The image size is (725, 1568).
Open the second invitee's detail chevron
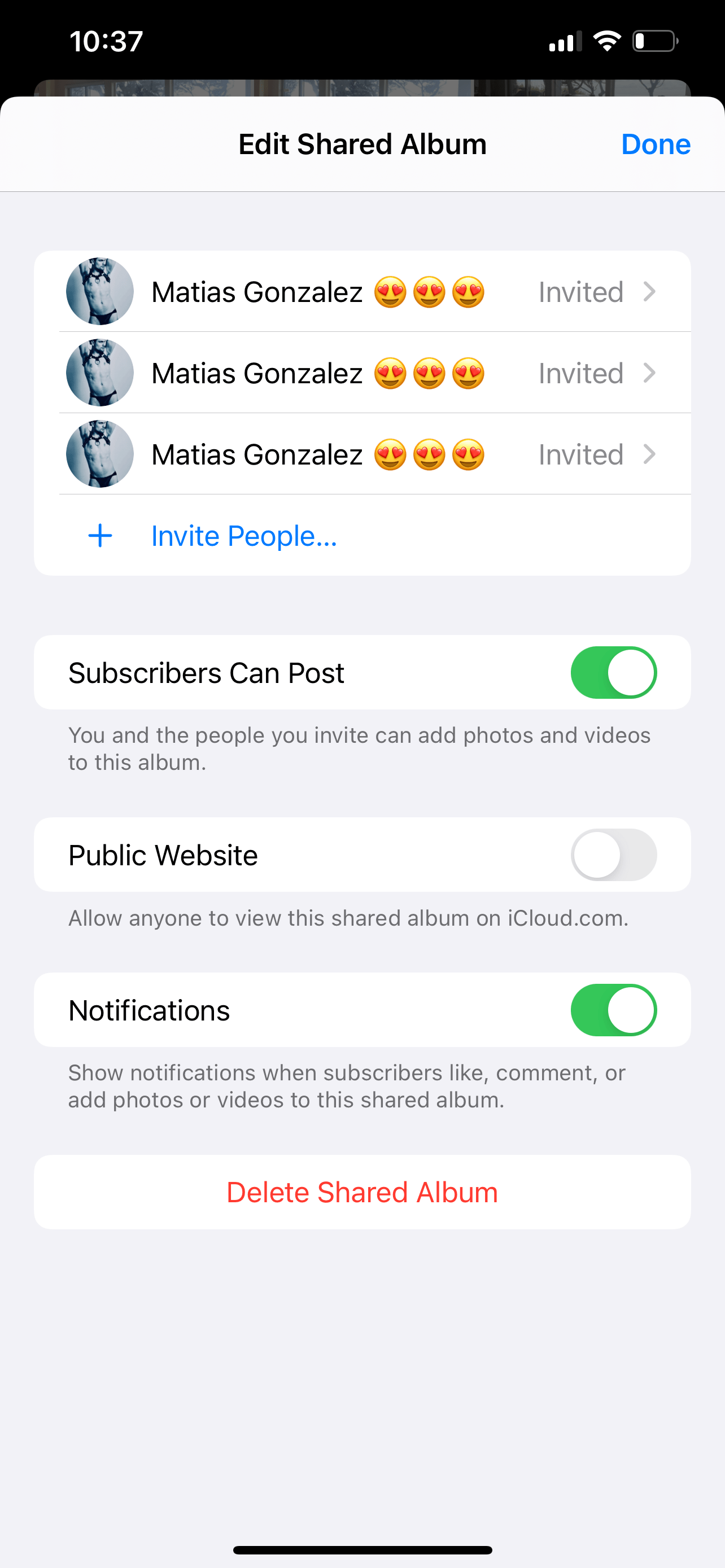tap(650, 373)
